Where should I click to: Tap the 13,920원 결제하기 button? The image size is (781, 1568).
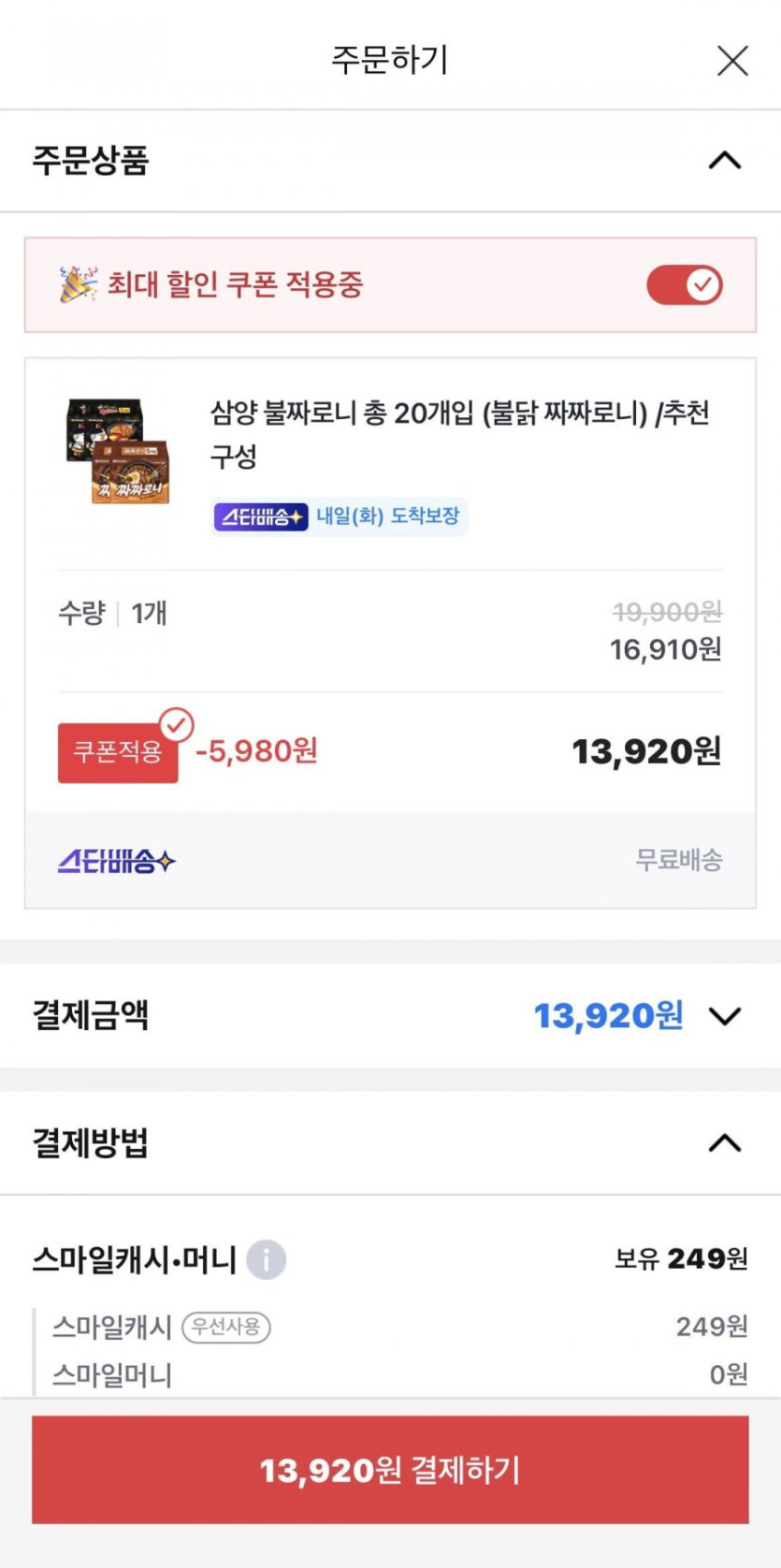click(x=390, y=1470)
